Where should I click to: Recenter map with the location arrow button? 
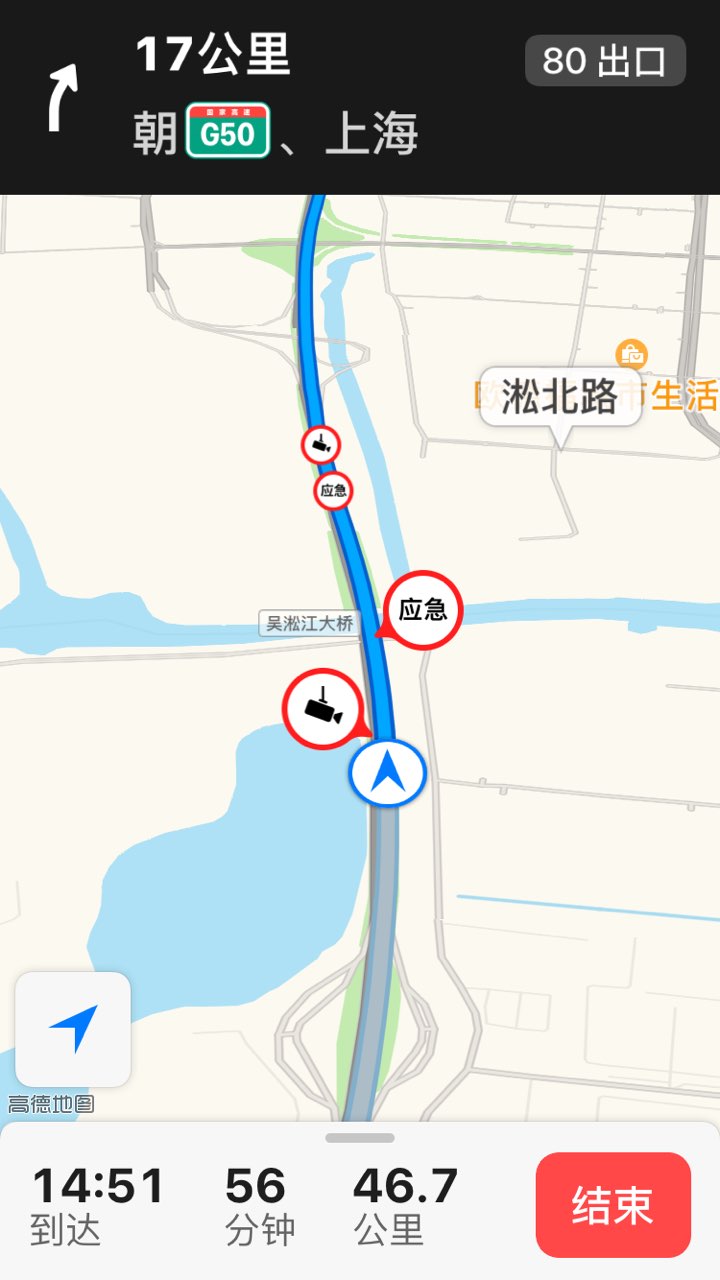pyautogui.click(x=73, y=1029)
